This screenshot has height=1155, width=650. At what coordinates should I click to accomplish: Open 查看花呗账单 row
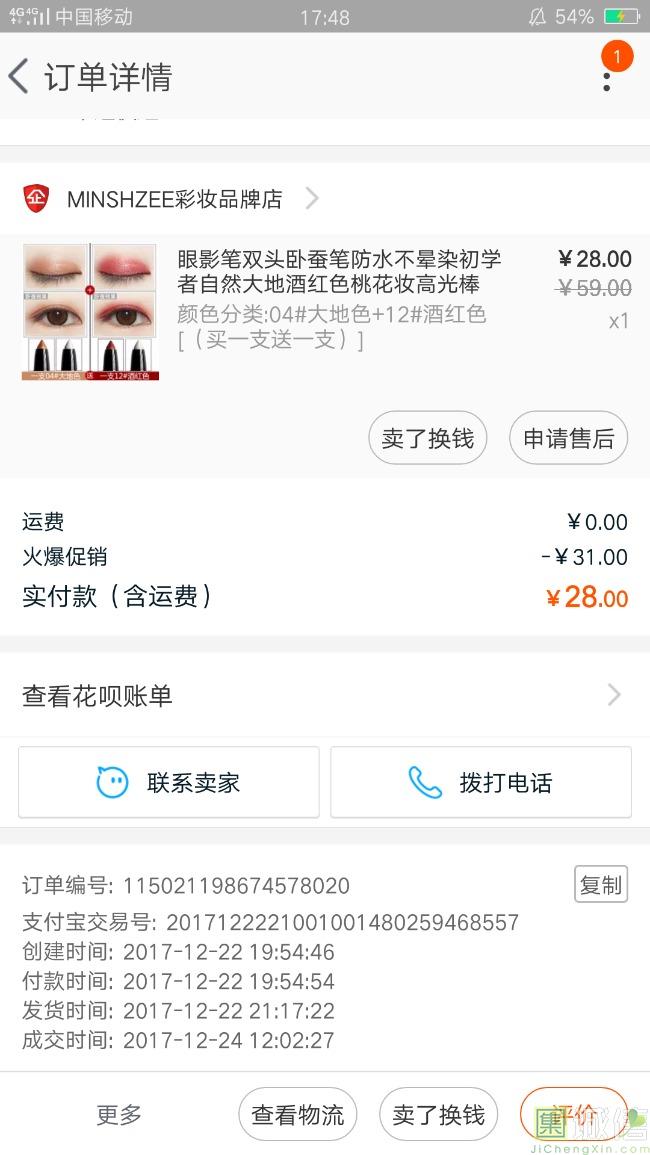coord(324,696)
